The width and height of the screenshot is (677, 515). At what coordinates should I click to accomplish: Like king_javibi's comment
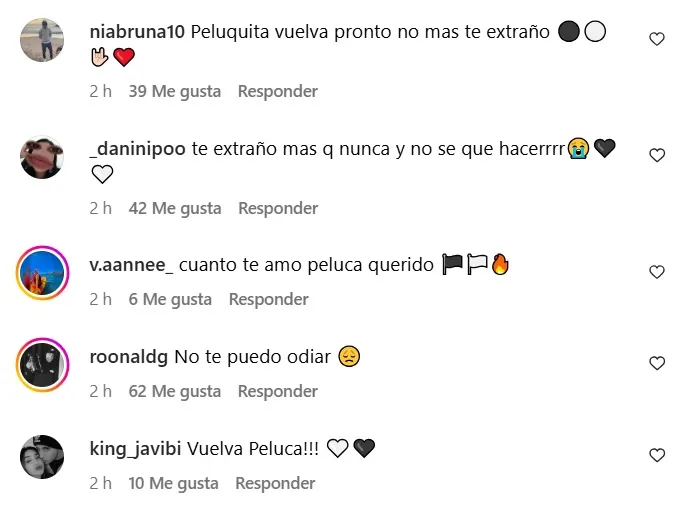click(x=657, y=455)
